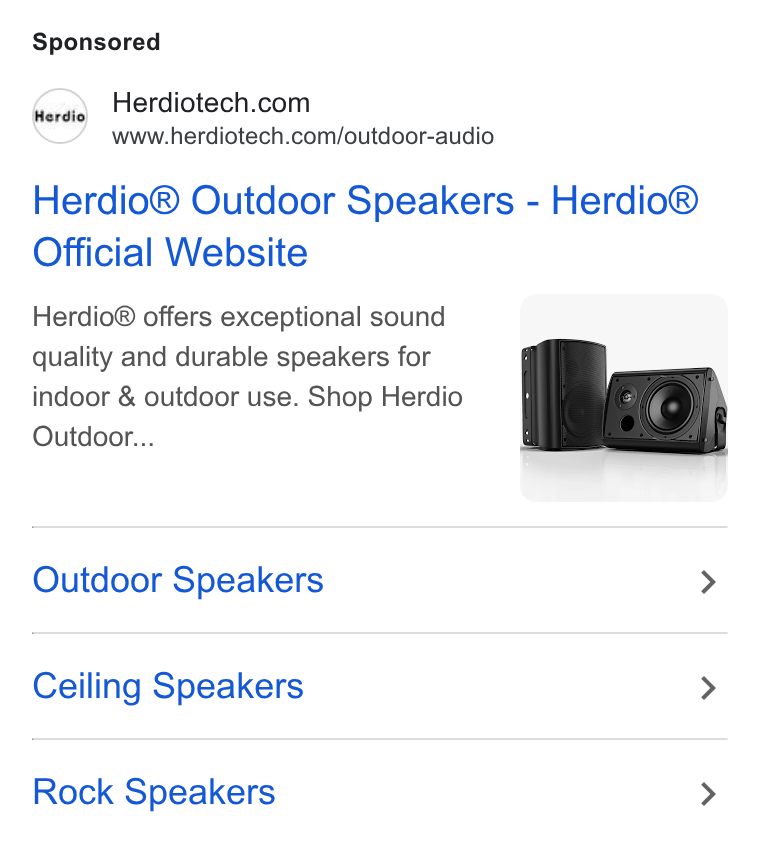Viewport: 760px width, 844px height.
Task: Open the Outdoor Speakers sitelink
Action: (379, 580)
